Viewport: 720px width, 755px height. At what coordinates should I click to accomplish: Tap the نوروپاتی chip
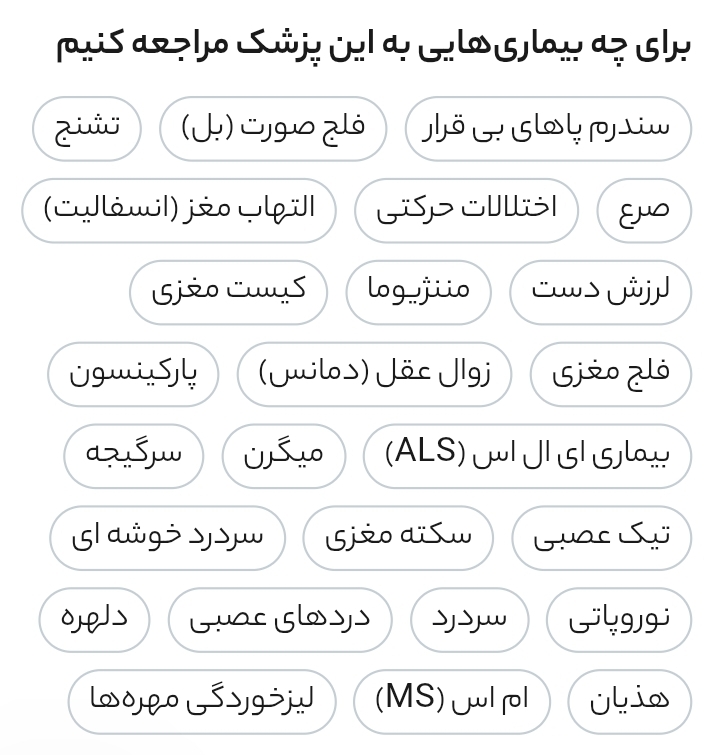[619, 619]
